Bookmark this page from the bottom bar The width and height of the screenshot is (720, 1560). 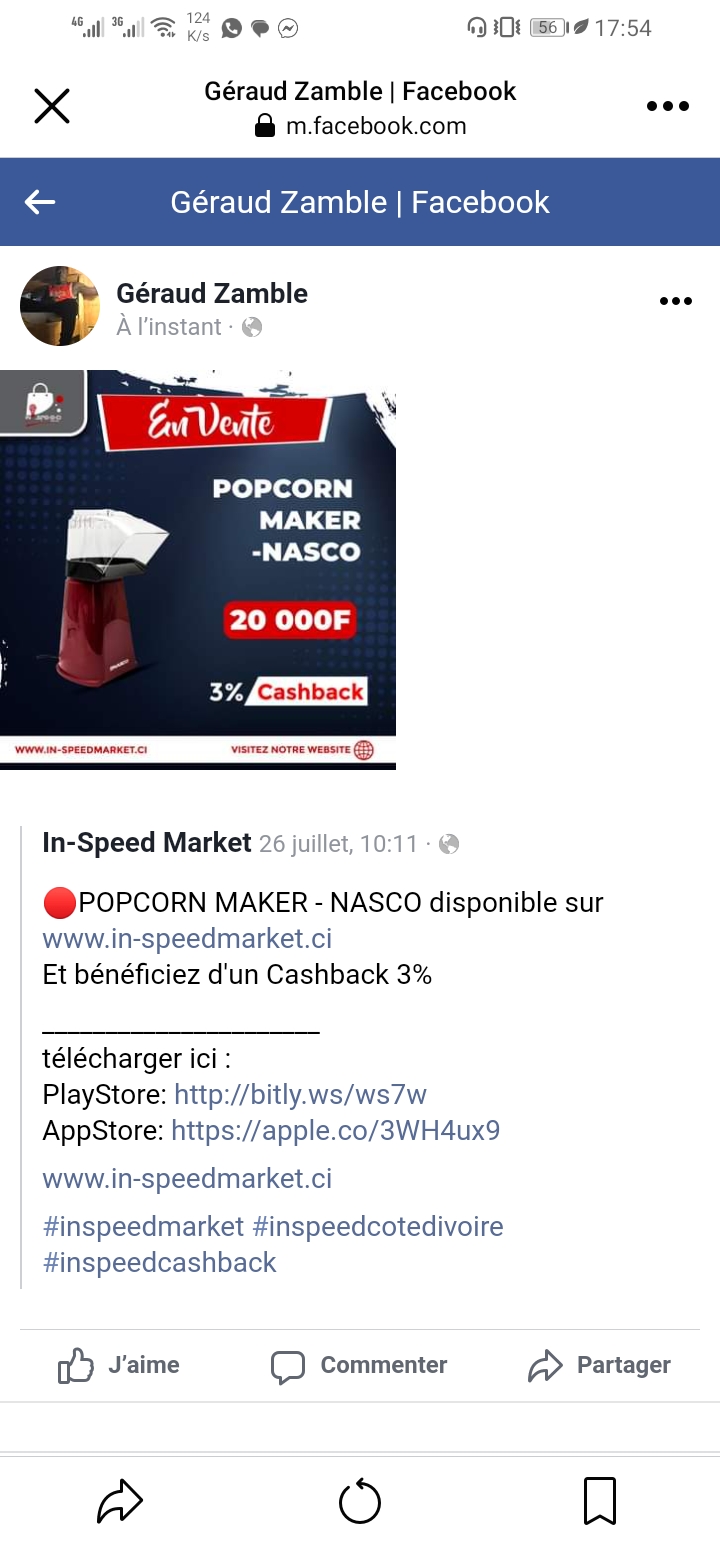click(599, 1502)
